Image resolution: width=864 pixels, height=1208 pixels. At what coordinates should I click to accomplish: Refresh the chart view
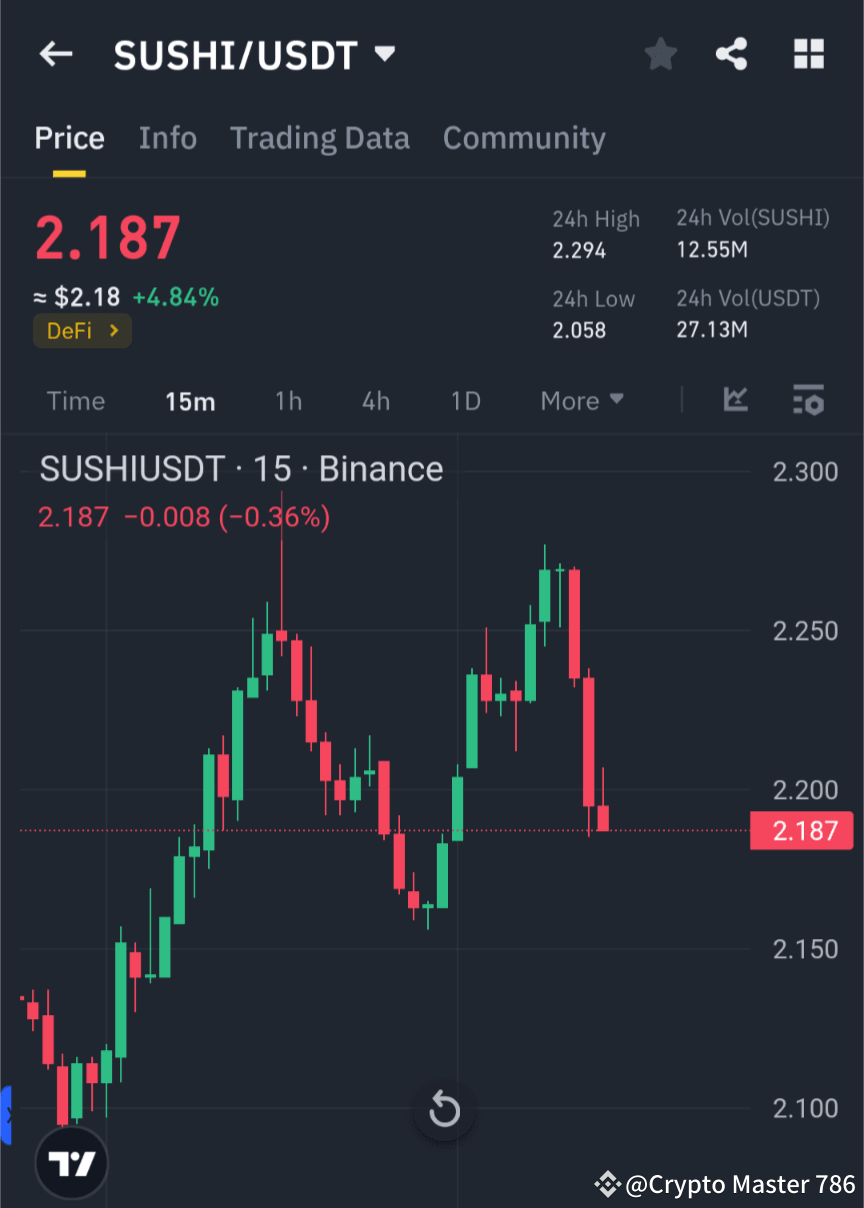(x=444, y=1110)
